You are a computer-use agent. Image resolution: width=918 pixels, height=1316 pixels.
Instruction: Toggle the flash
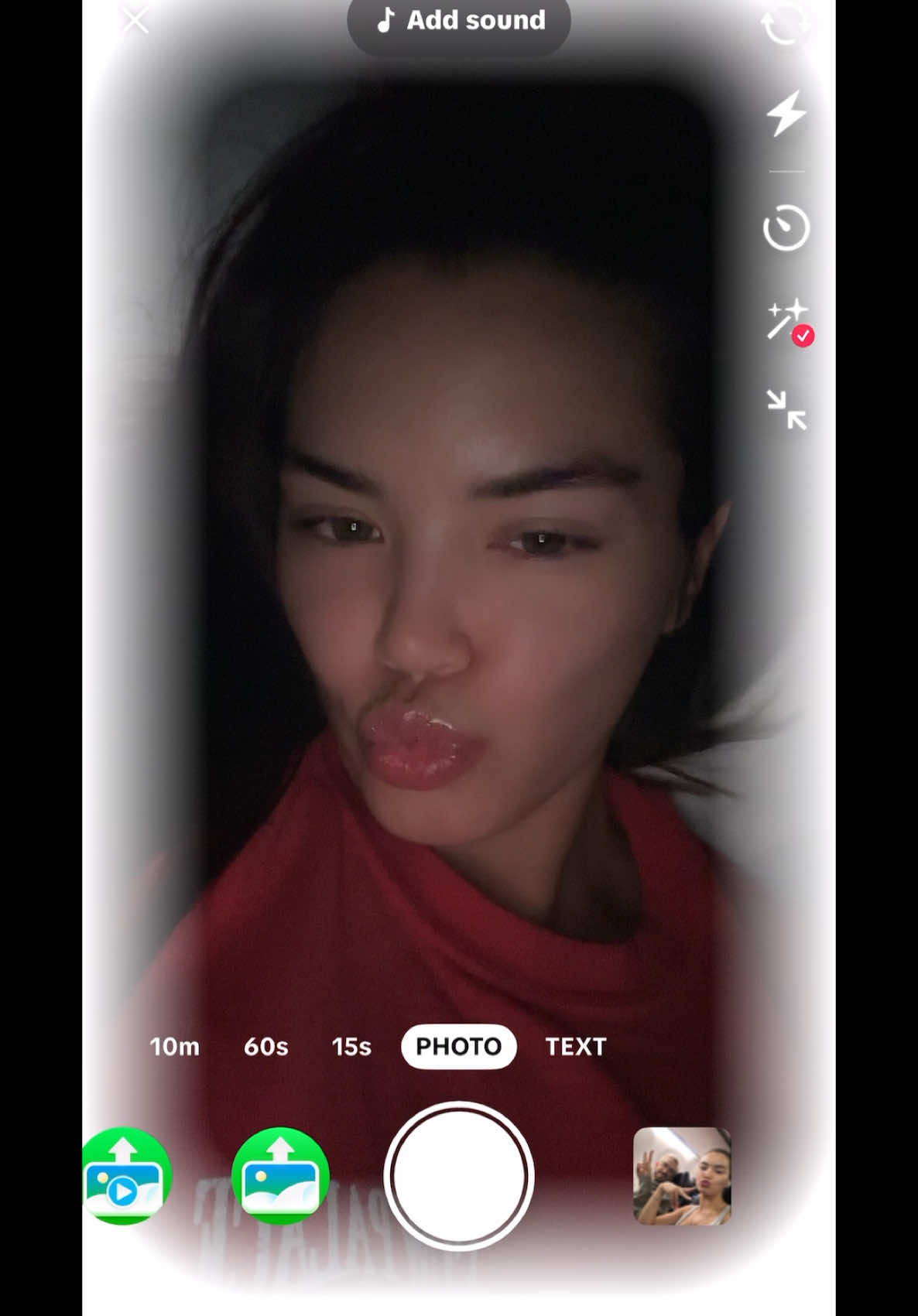point(786,114)
